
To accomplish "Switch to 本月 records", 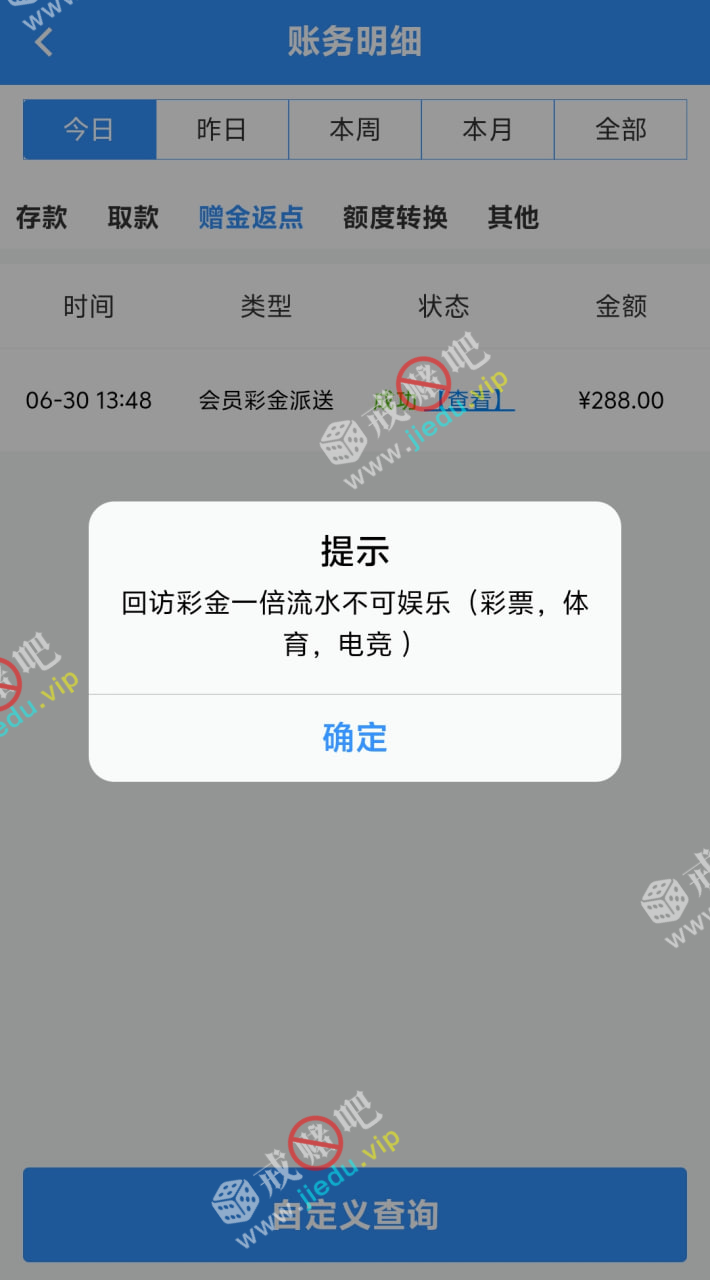I will coord(487,130).
